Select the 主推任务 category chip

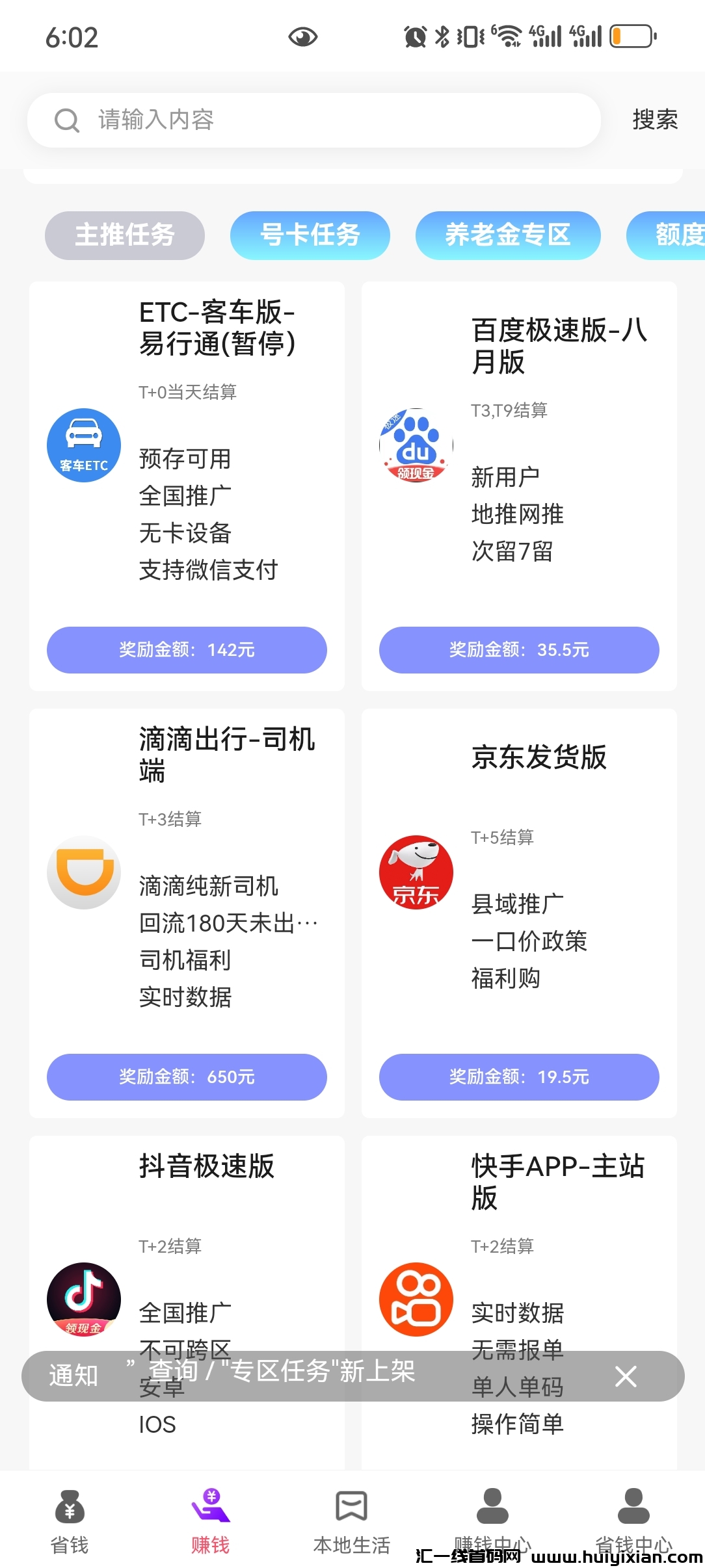[125, 235]
